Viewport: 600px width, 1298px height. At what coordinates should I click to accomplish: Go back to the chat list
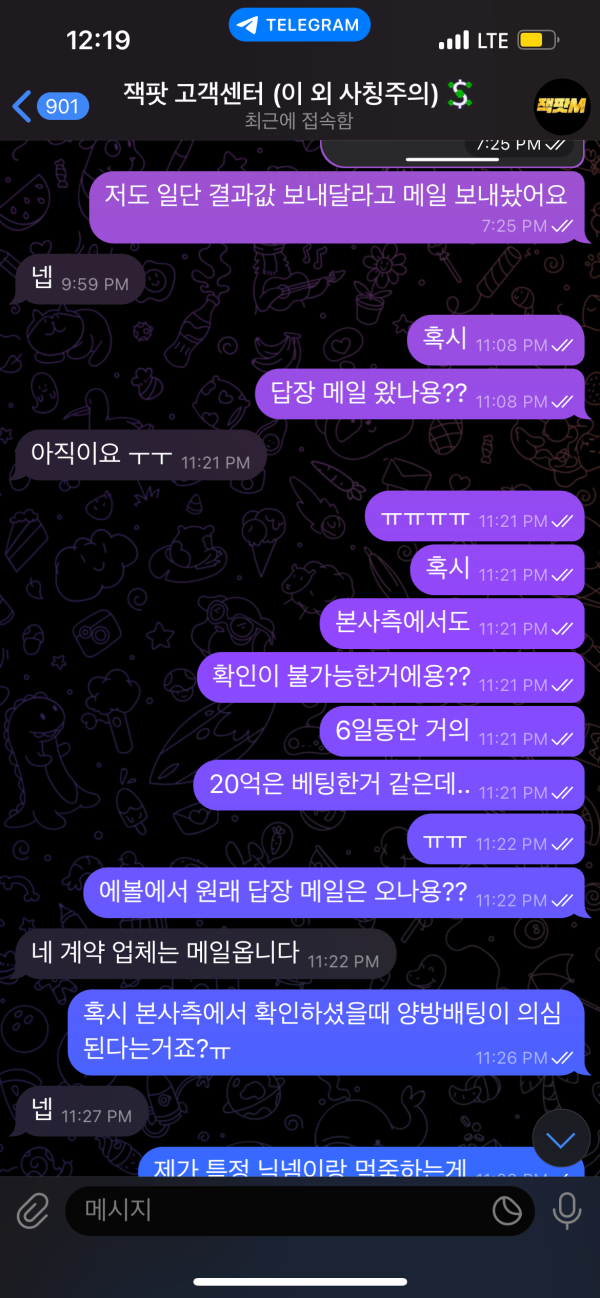click(x=48, y=105)
